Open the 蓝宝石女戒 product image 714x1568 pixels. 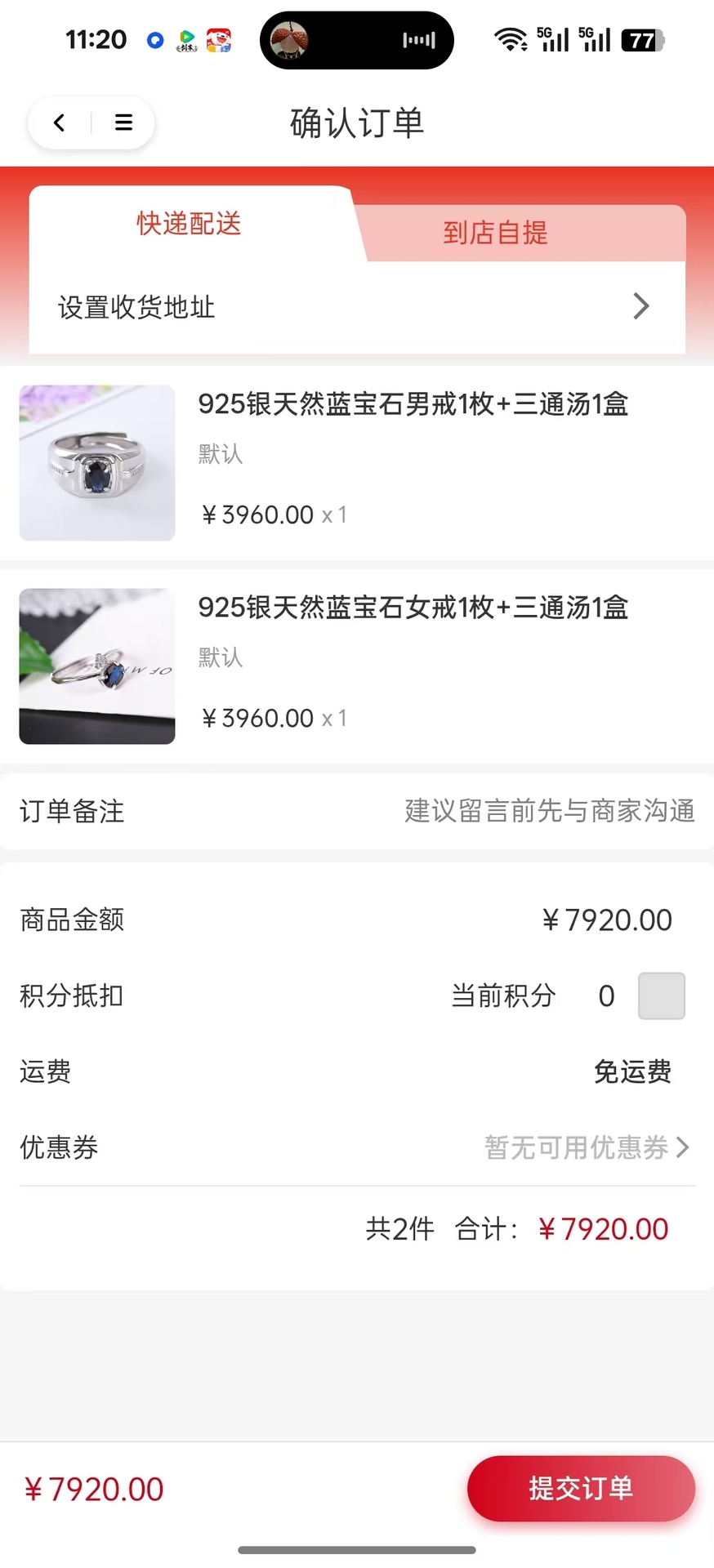97,666
